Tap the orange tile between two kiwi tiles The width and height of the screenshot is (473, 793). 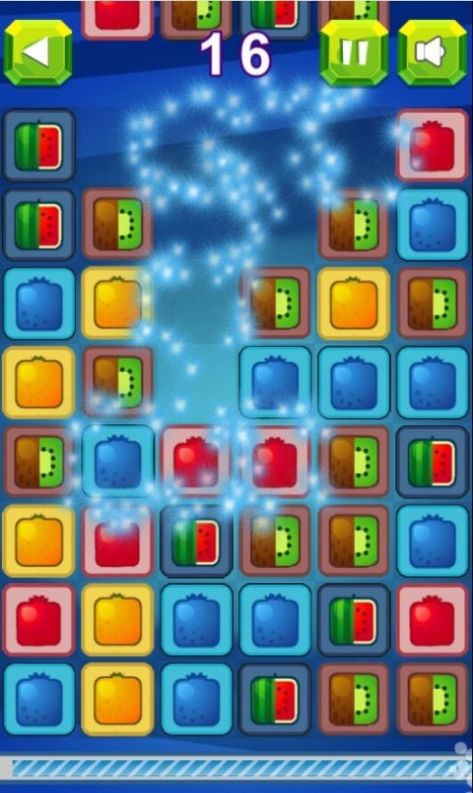354,303
